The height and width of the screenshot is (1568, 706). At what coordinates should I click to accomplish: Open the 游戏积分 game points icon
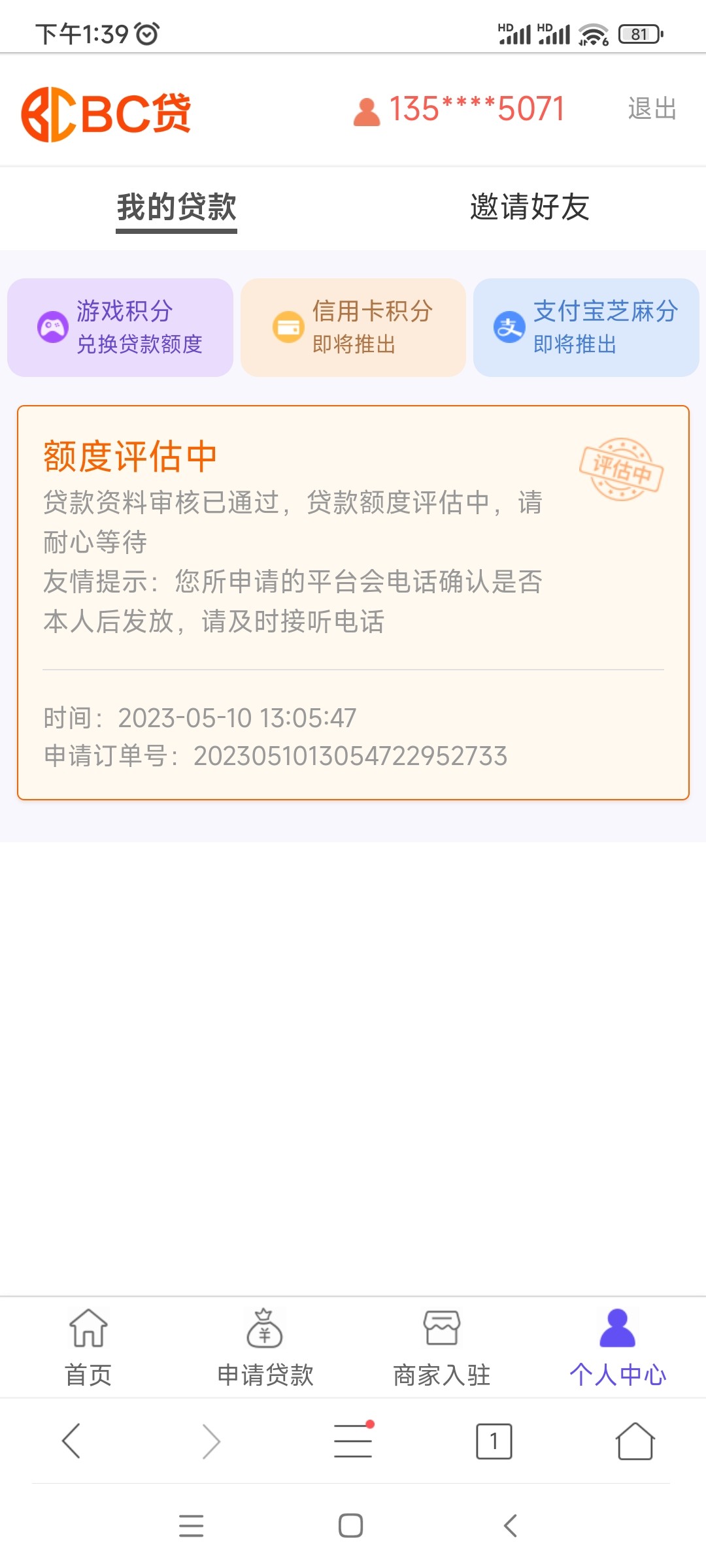54,327
